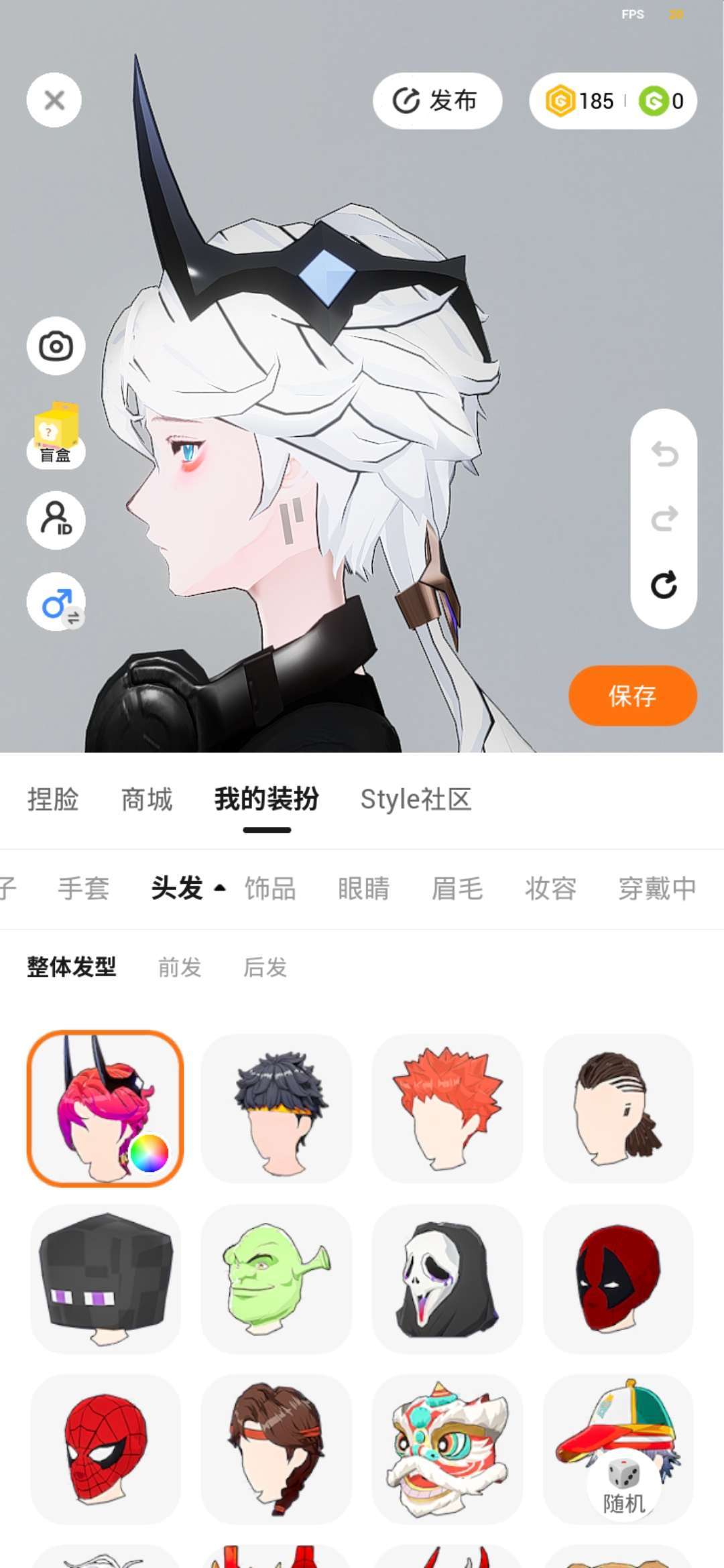This screenshot has width=724, height=1568.
Task: Switch to the 捏脸 tab
Action: (53, 799)
